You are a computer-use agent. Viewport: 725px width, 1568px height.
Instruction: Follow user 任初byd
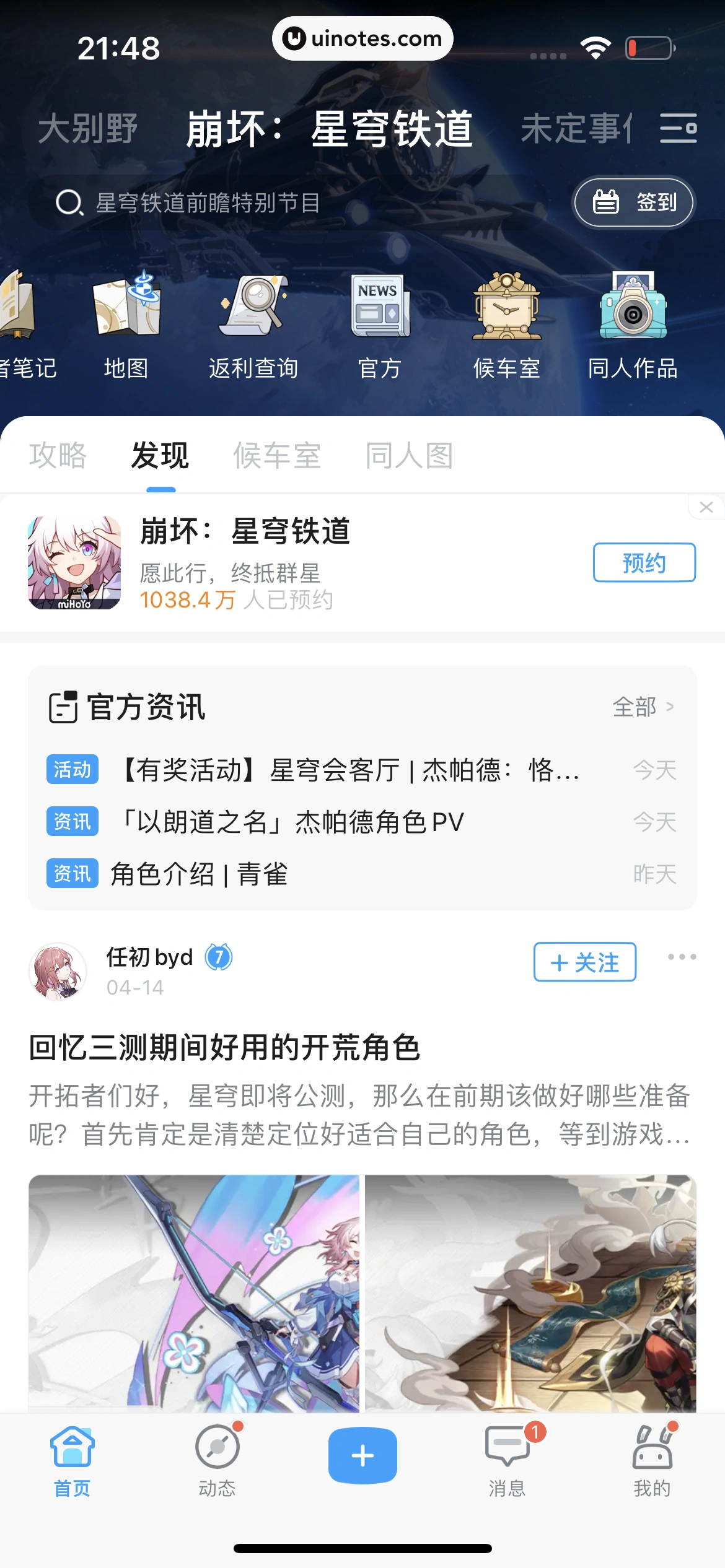(584, 962)
